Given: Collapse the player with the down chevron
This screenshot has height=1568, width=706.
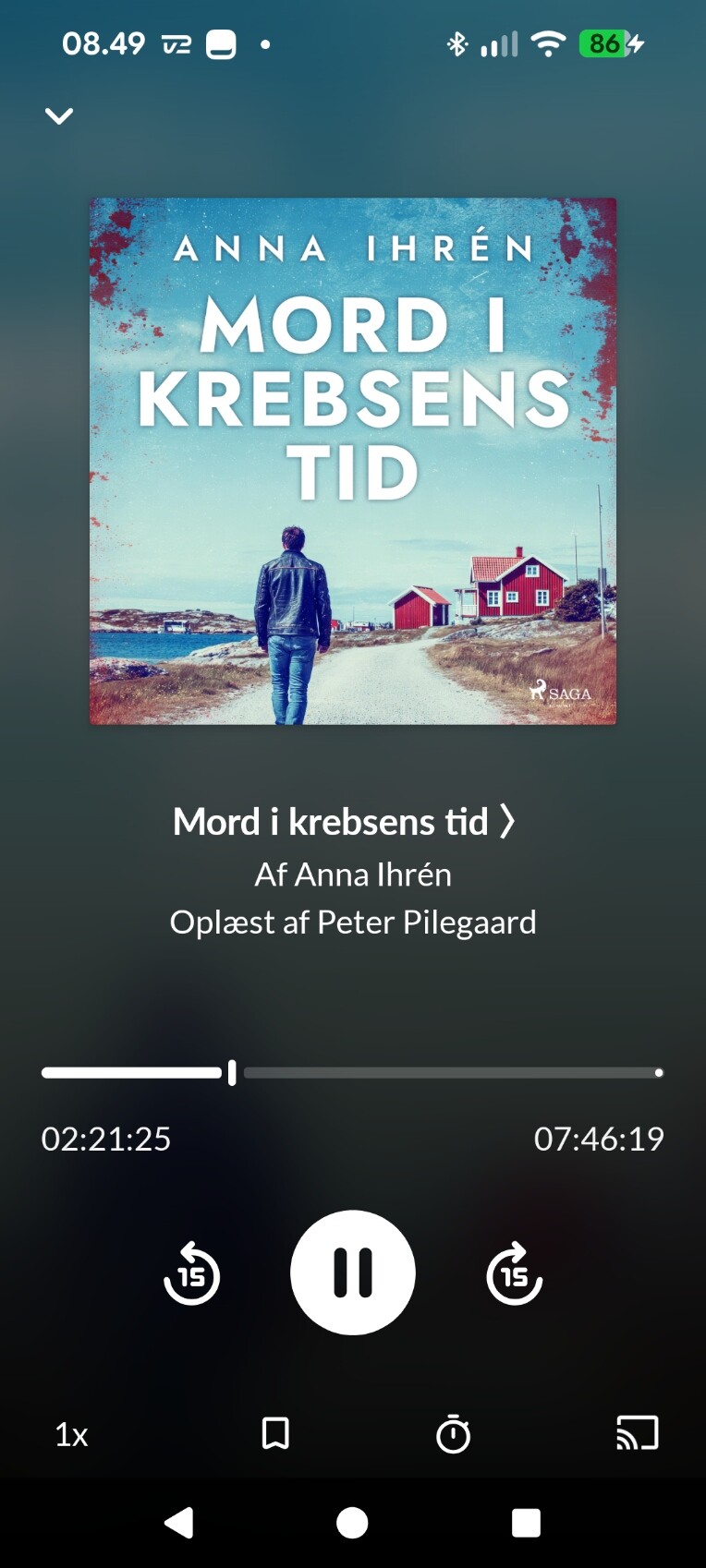Looking at the screenshot, I should (x=59, y=116).
